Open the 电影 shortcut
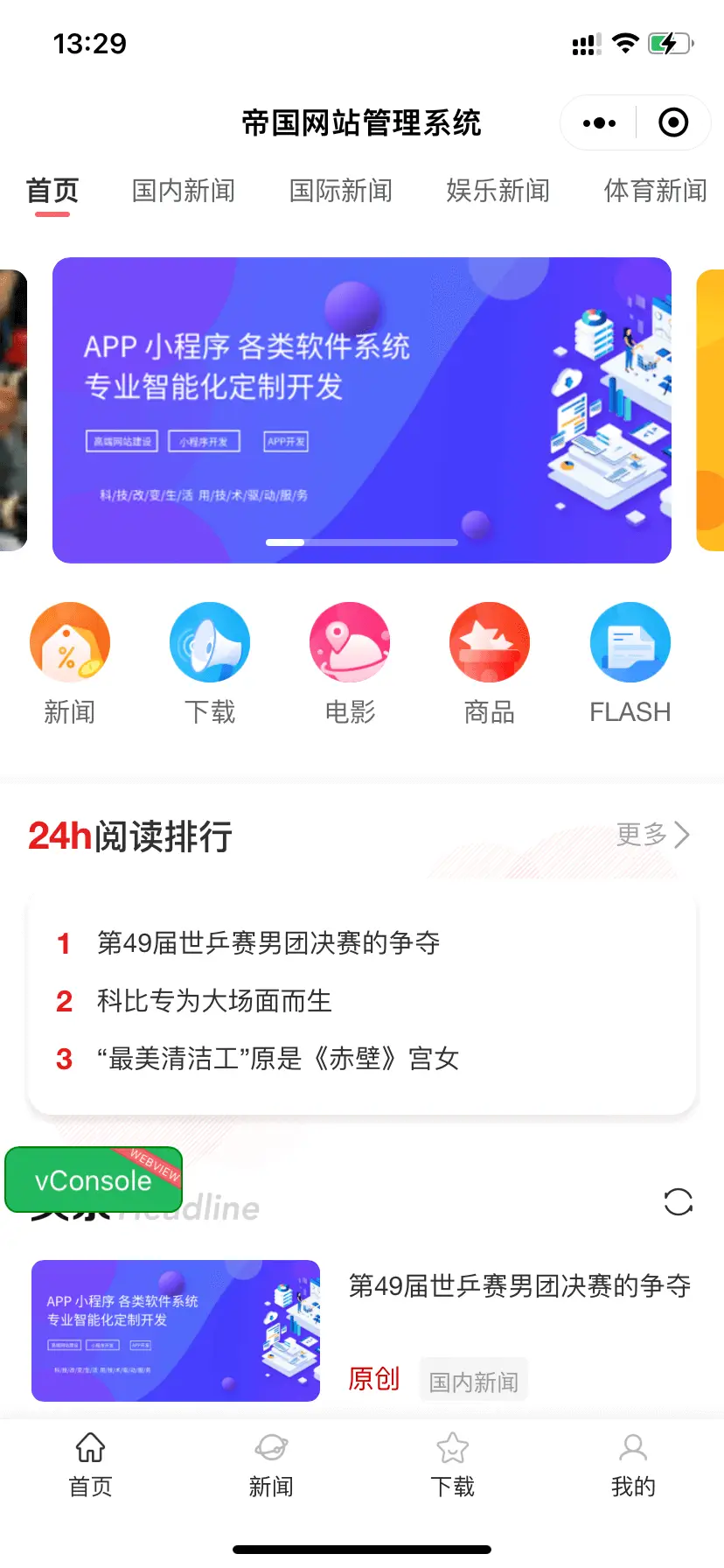The width and height of the screenshot is (724, 1568). pyautogui.click(x=350, y=643)
